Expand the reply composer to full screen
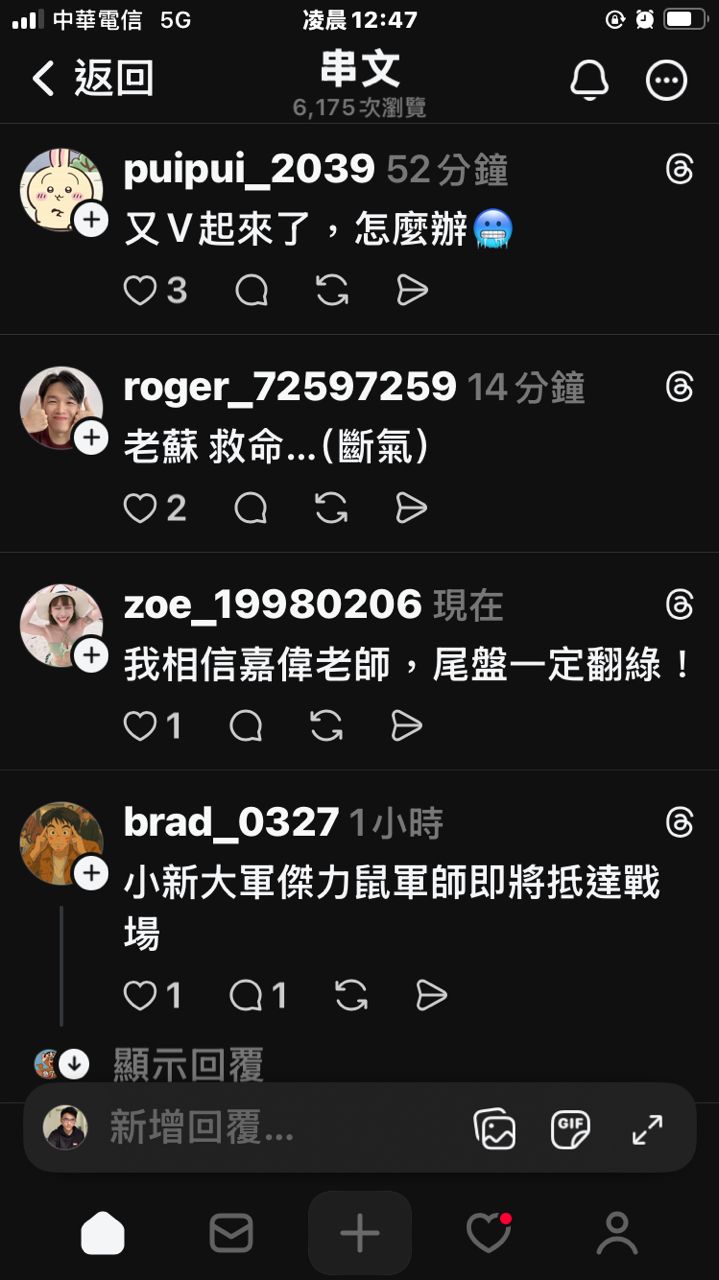This screenshot has height=1280, width=719. coord(647,1129)
